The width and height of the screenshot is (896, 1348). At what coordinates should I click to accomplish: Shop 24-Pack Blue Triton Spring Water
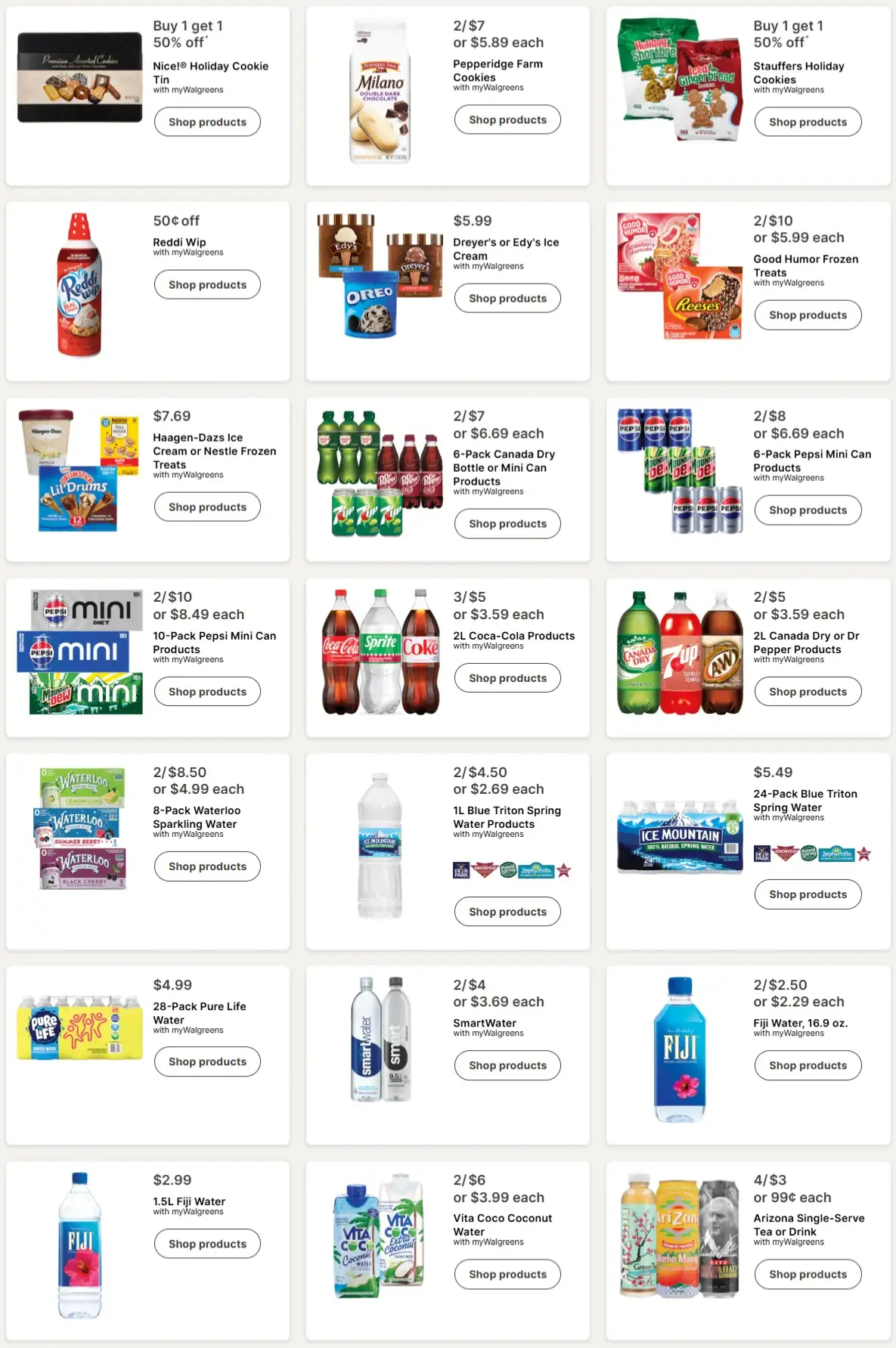[x=808, y=894]
